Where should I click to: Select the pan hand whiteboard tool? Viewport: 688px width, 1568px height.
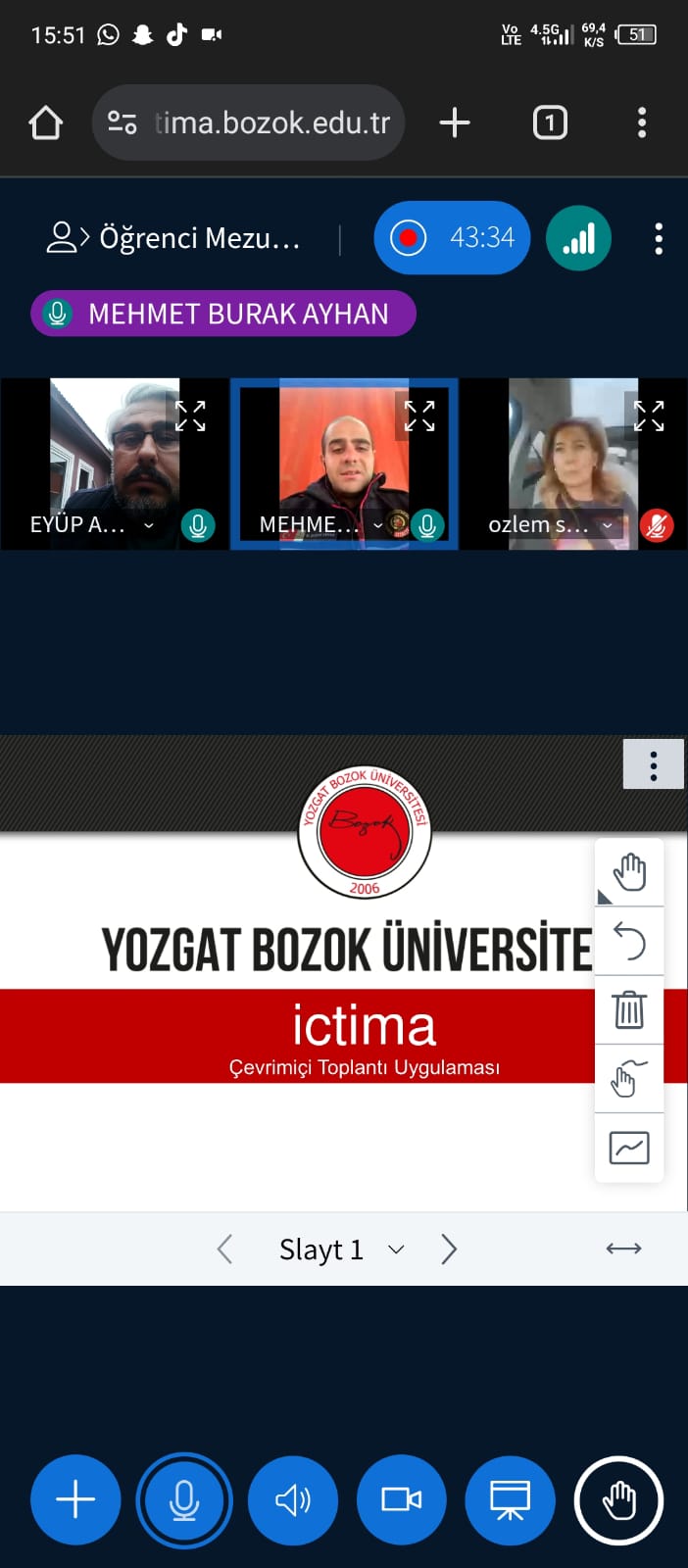click(629, 872)
